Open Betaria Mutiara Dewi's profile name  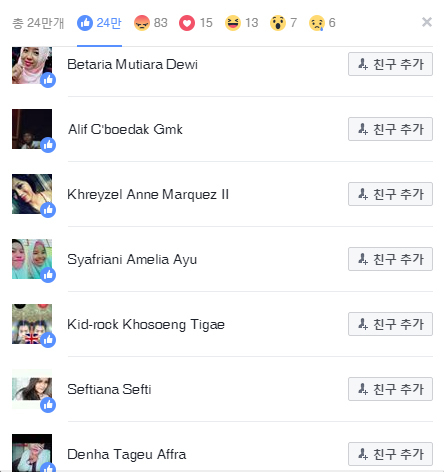[x=133, y=64]
